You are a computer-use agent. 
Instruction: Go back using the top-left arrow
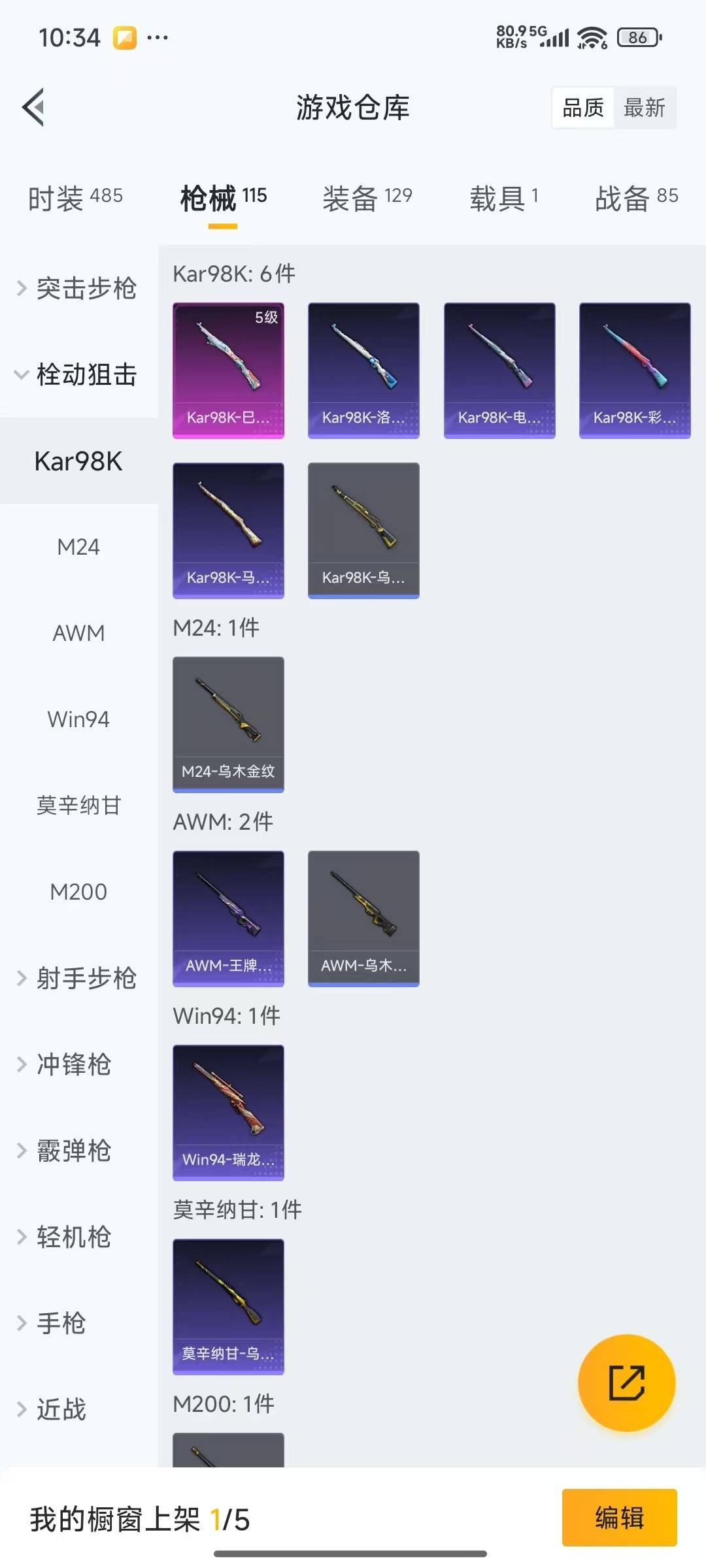click(34, 107)
